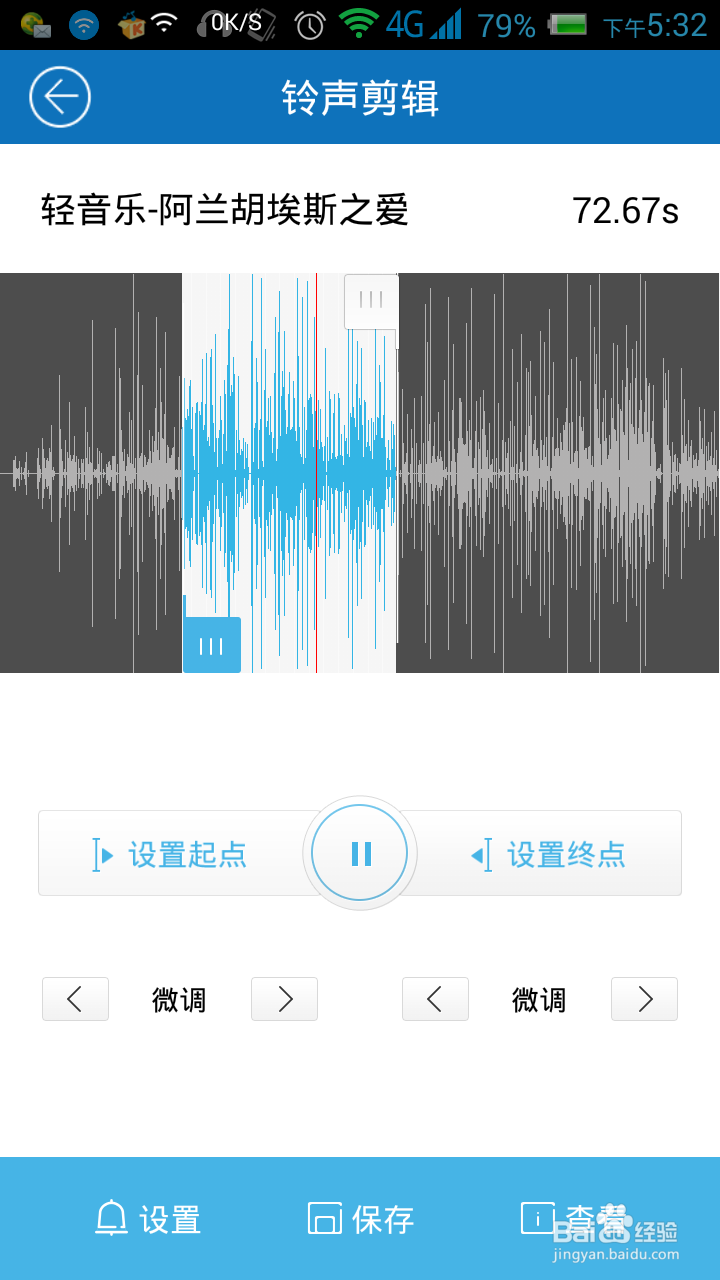
Task: Tap 设置起点 to set start point
Action: click(170, 854)
